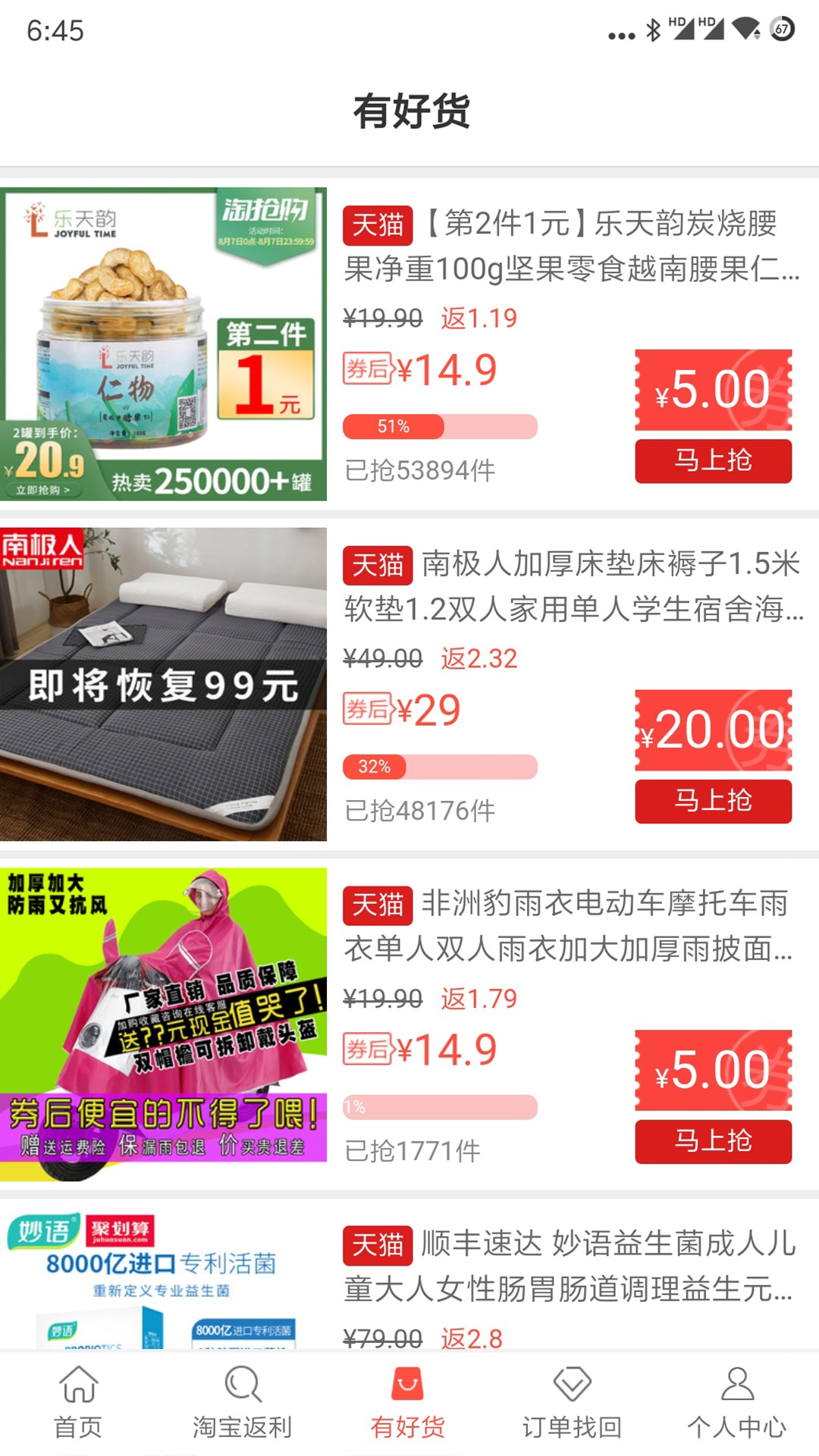Image resolution: width=819 pixels, height=1456 pixels.
Task: Tap 马上抢 for 南极人加厚床垫
Action: tap(713, 802)
